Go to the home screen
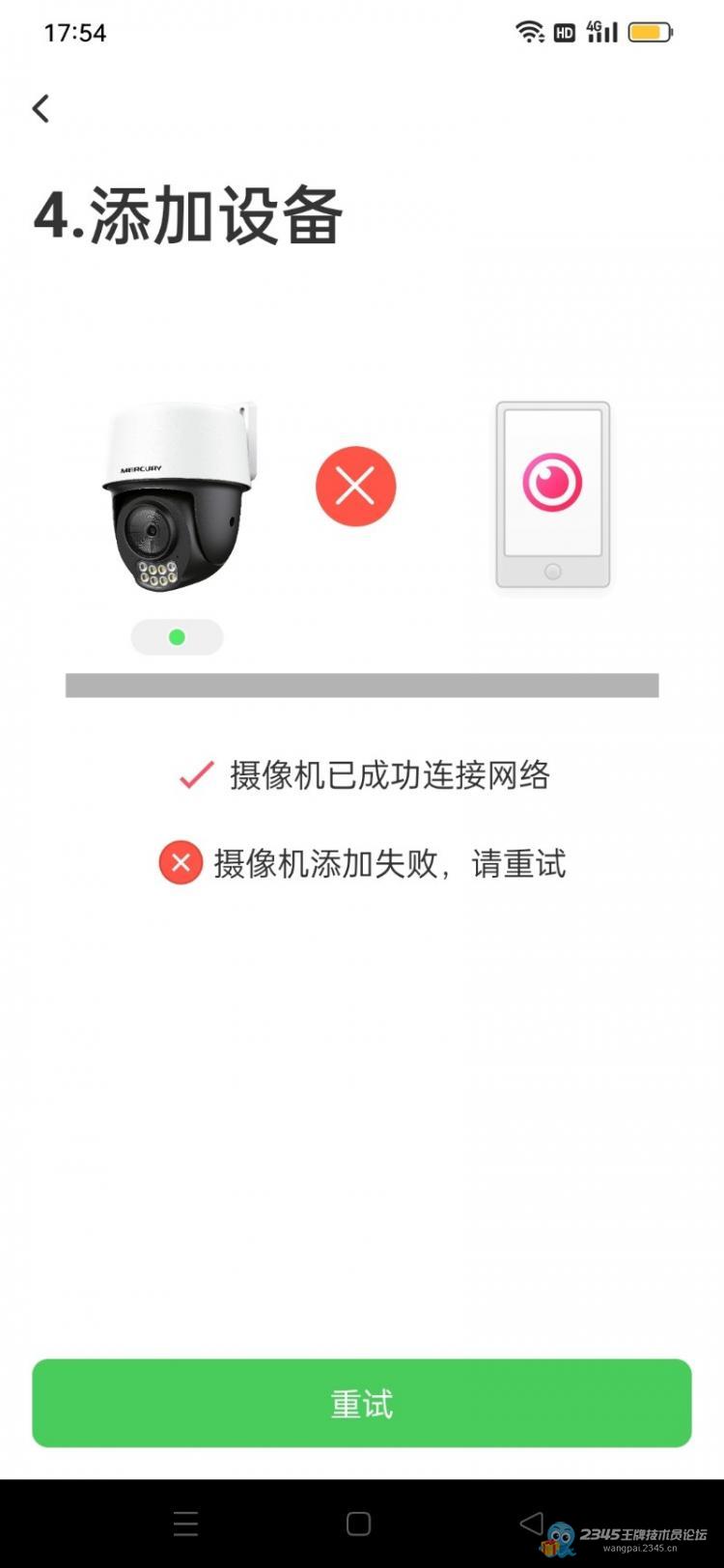 [x=358, y=1524]
